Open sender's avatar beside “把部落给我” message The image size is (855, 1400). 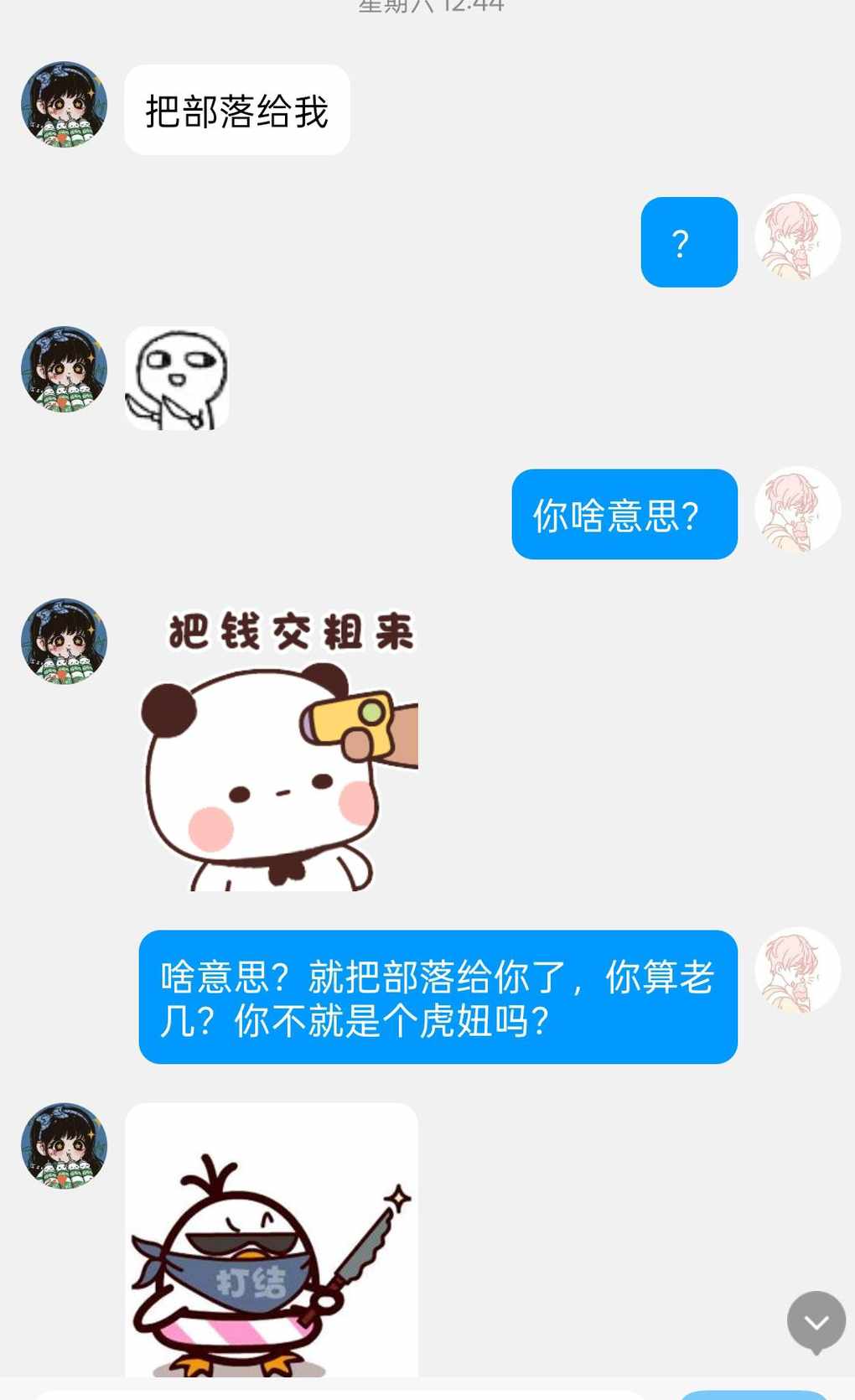[x=65, y=105]
